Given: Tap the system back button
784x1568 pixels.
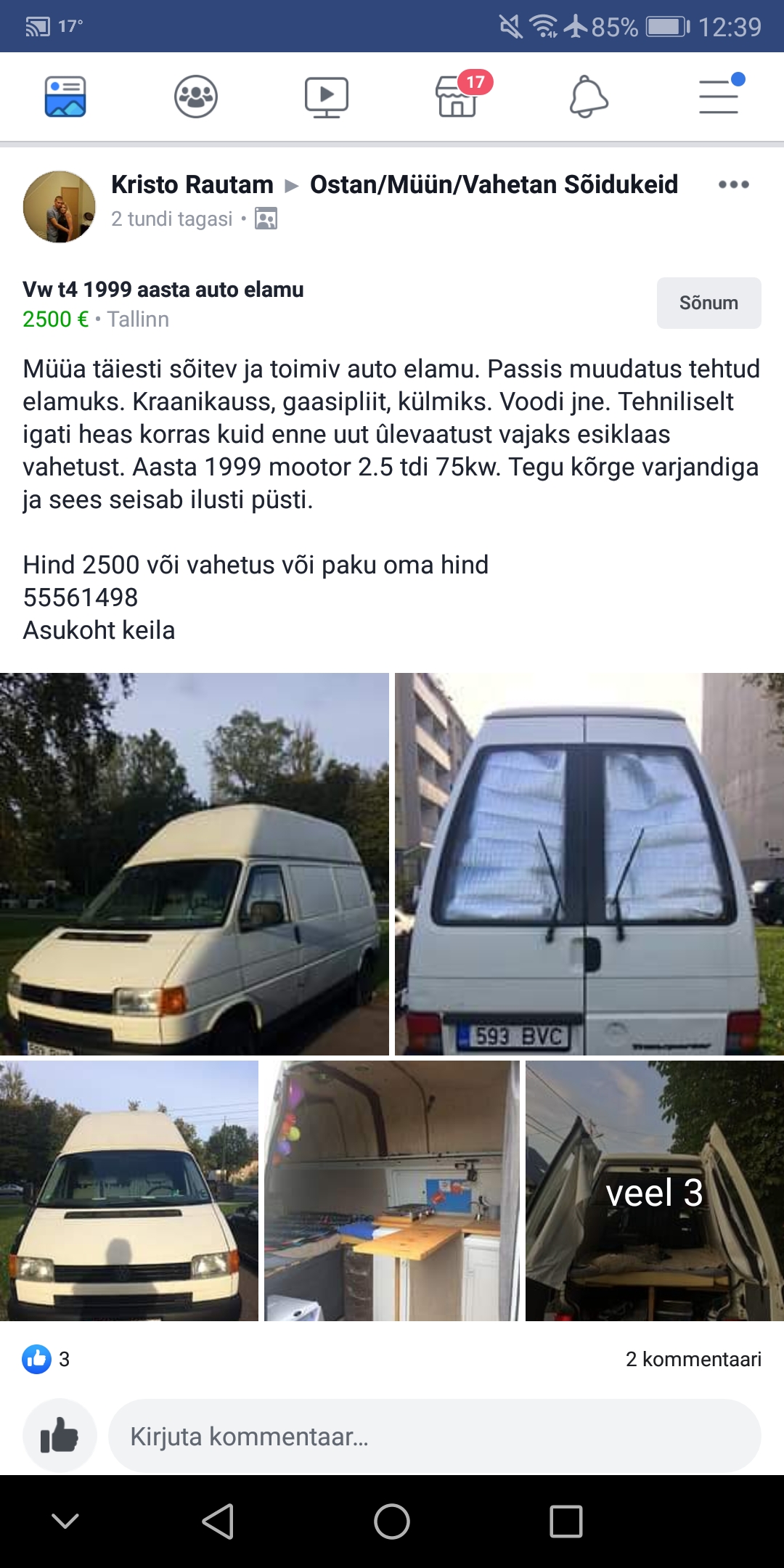Looking at the screenshot, I should [218, 1522].
